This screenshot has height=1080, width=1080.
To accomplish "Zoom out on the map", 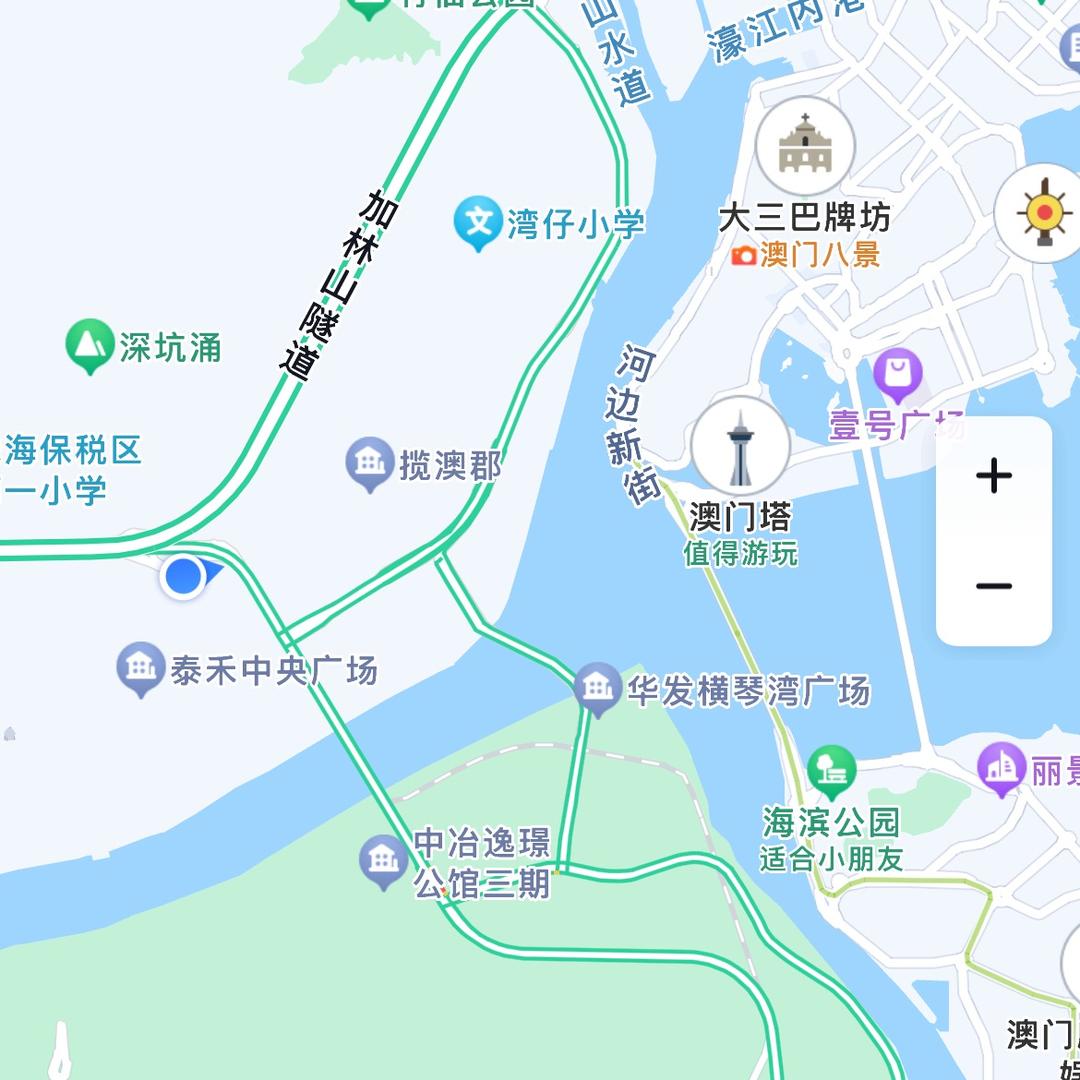I will pyautogui.click(x=993, y=587).
